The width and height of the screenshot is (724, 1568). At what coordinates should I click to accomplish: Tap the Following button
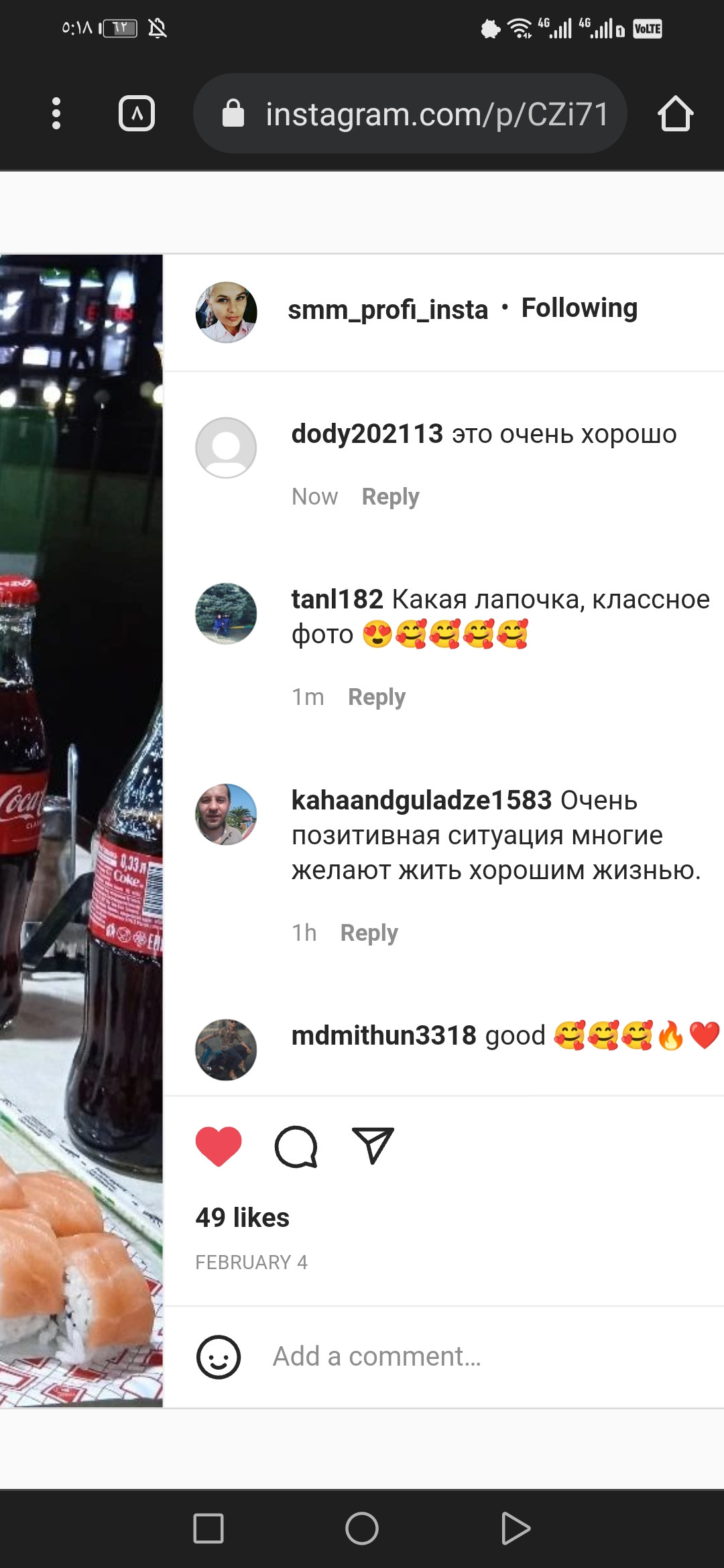[x=579, y=308]
